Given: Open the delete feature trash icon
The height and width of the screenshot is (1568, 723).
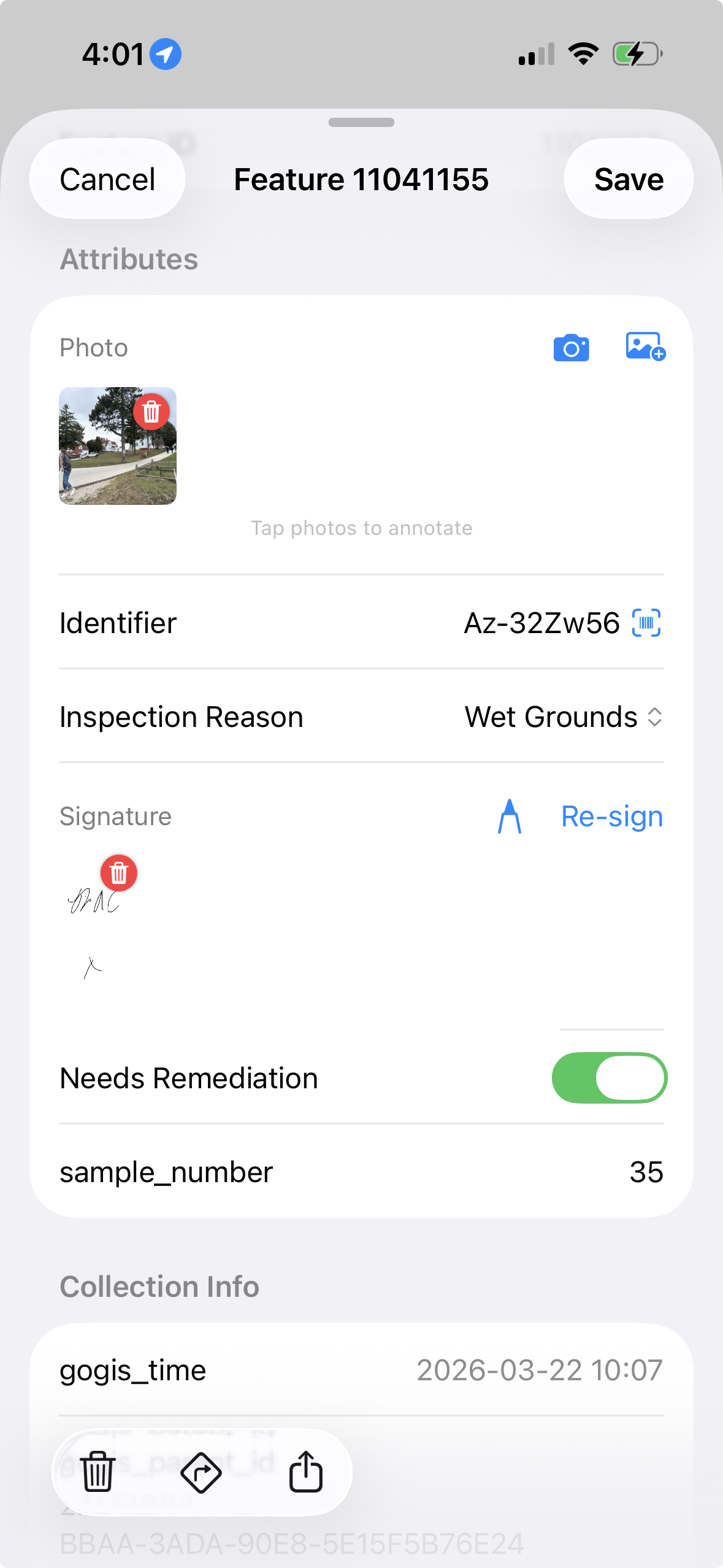Looking at the screenshot, I should pos(97,1472).
